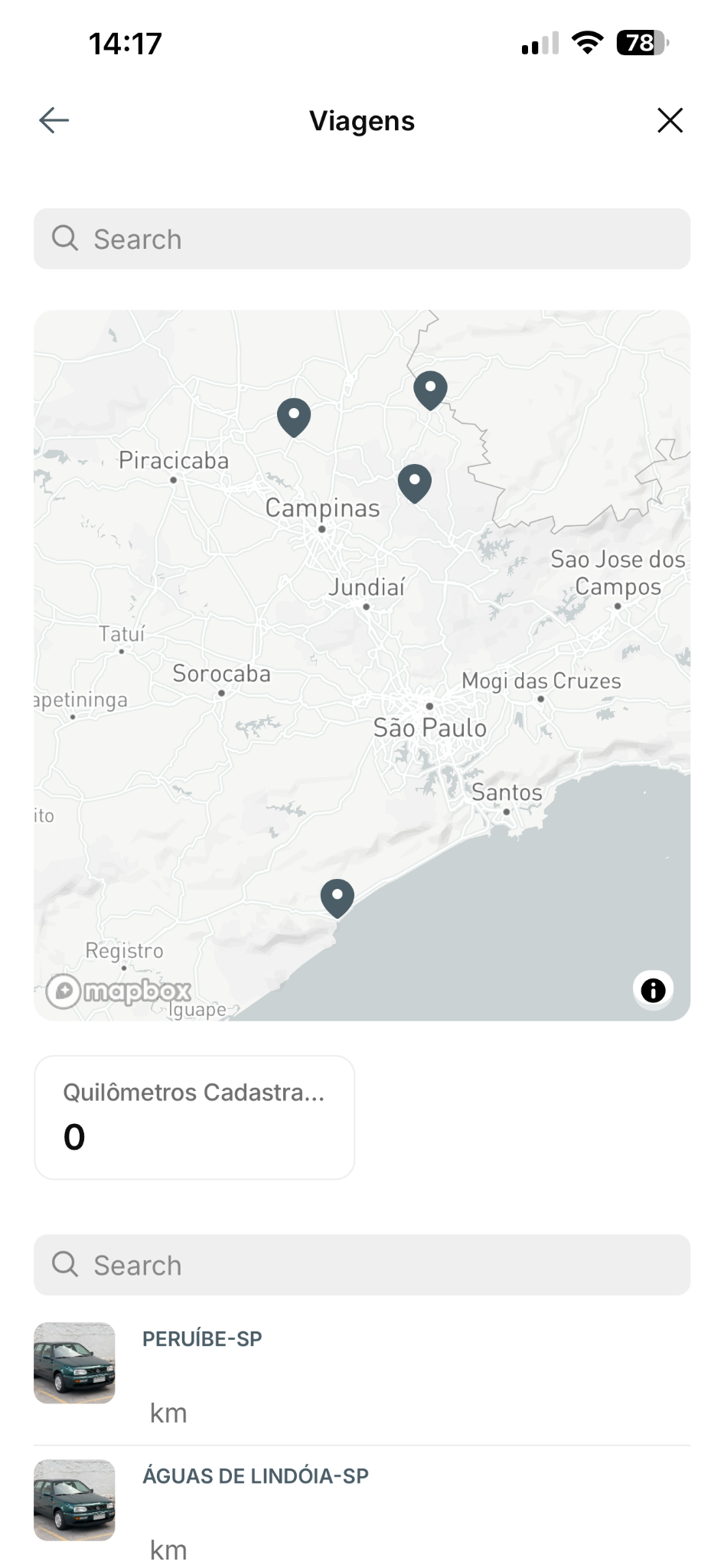Close the Viagens screen

[670, 120]
